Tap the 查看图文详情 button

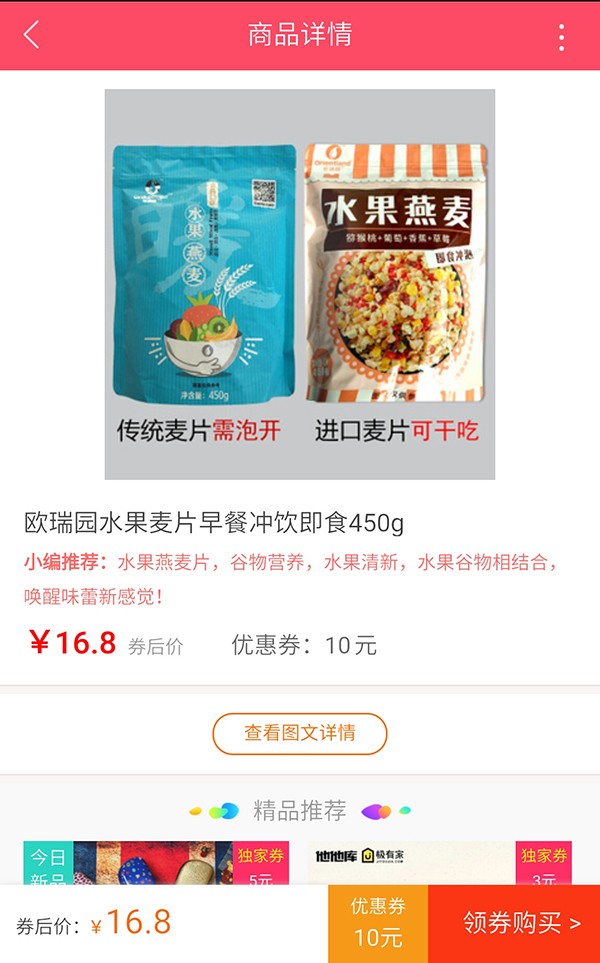coord(300,733)
